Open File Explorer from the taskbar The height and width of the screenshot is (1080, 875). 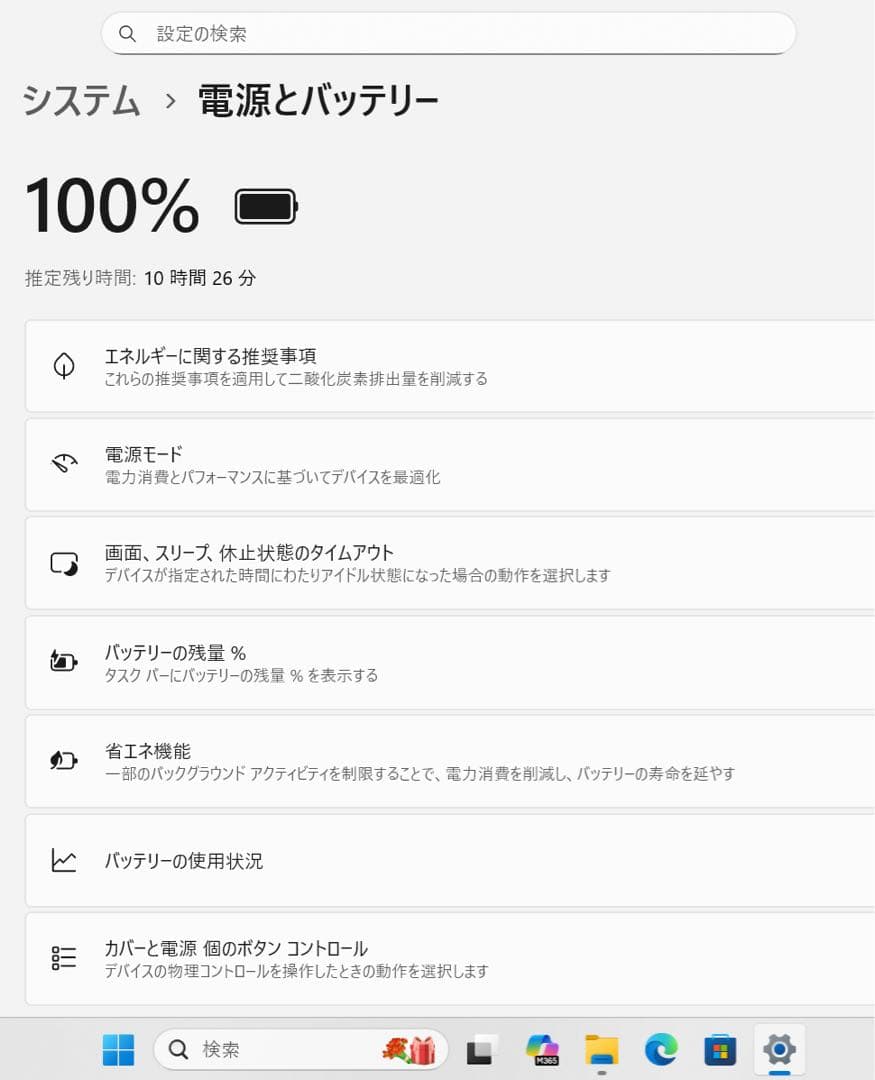tap(601, 1050)
